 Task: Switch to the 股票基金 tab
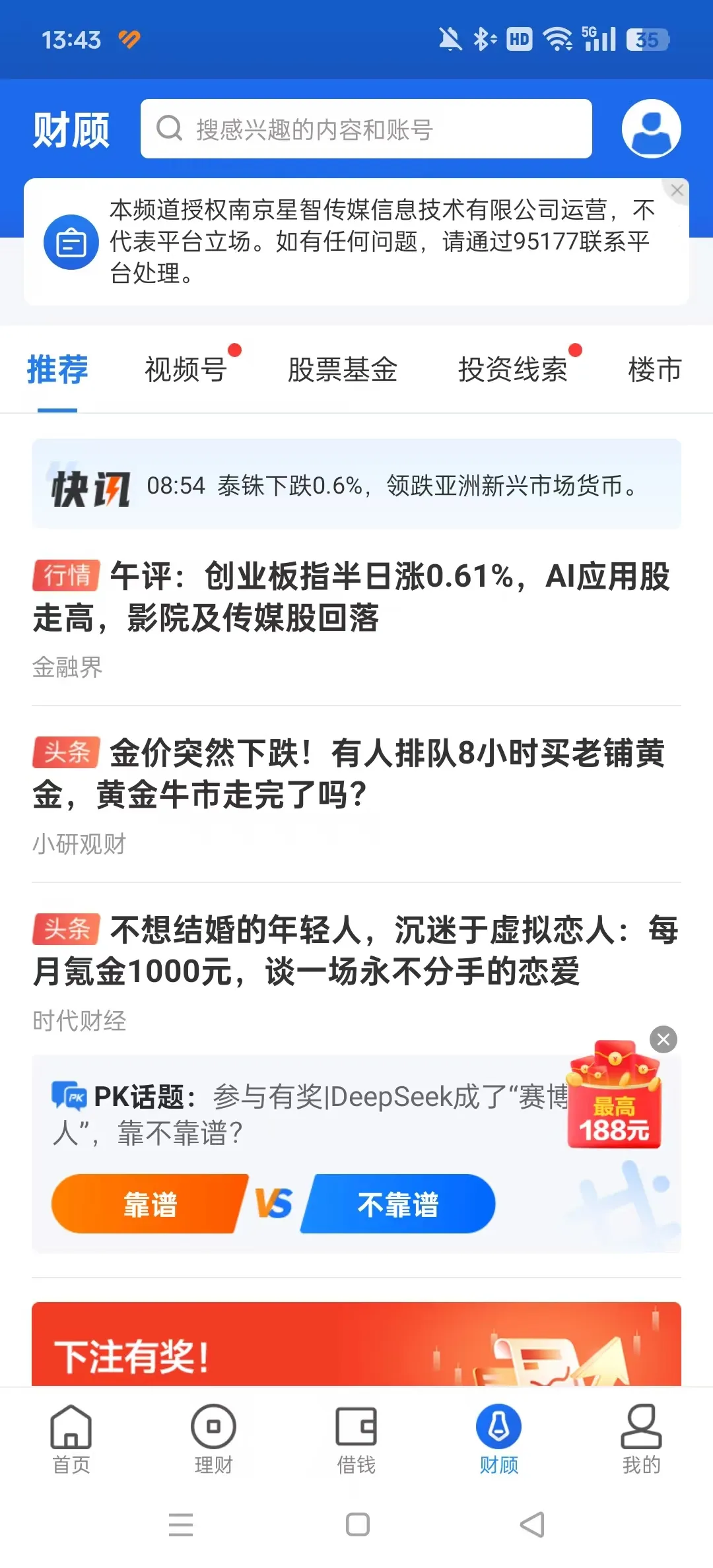click(x=343, y=370)
